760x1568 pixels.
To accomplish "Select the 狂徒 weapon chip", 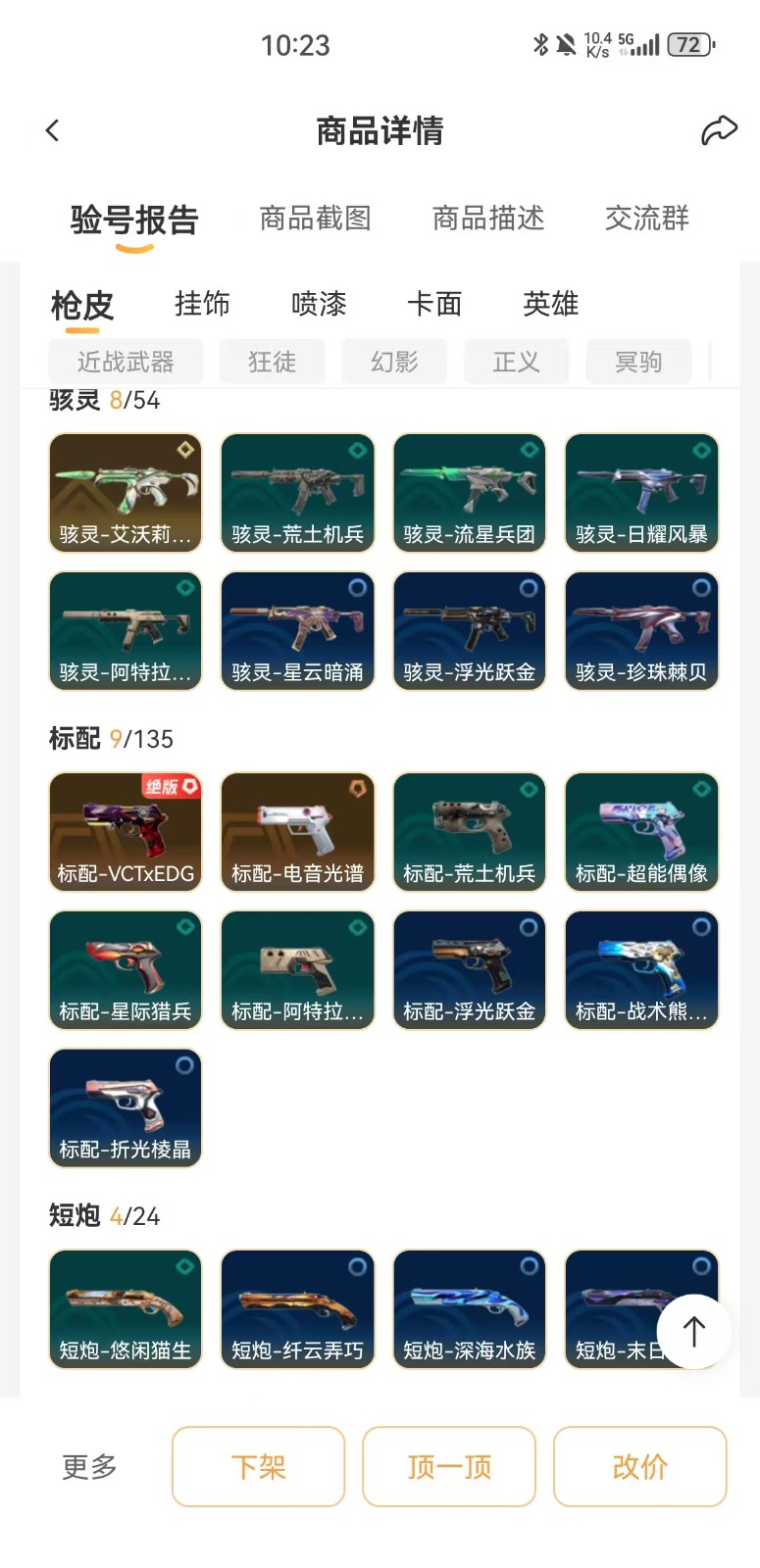I will 272,363.
